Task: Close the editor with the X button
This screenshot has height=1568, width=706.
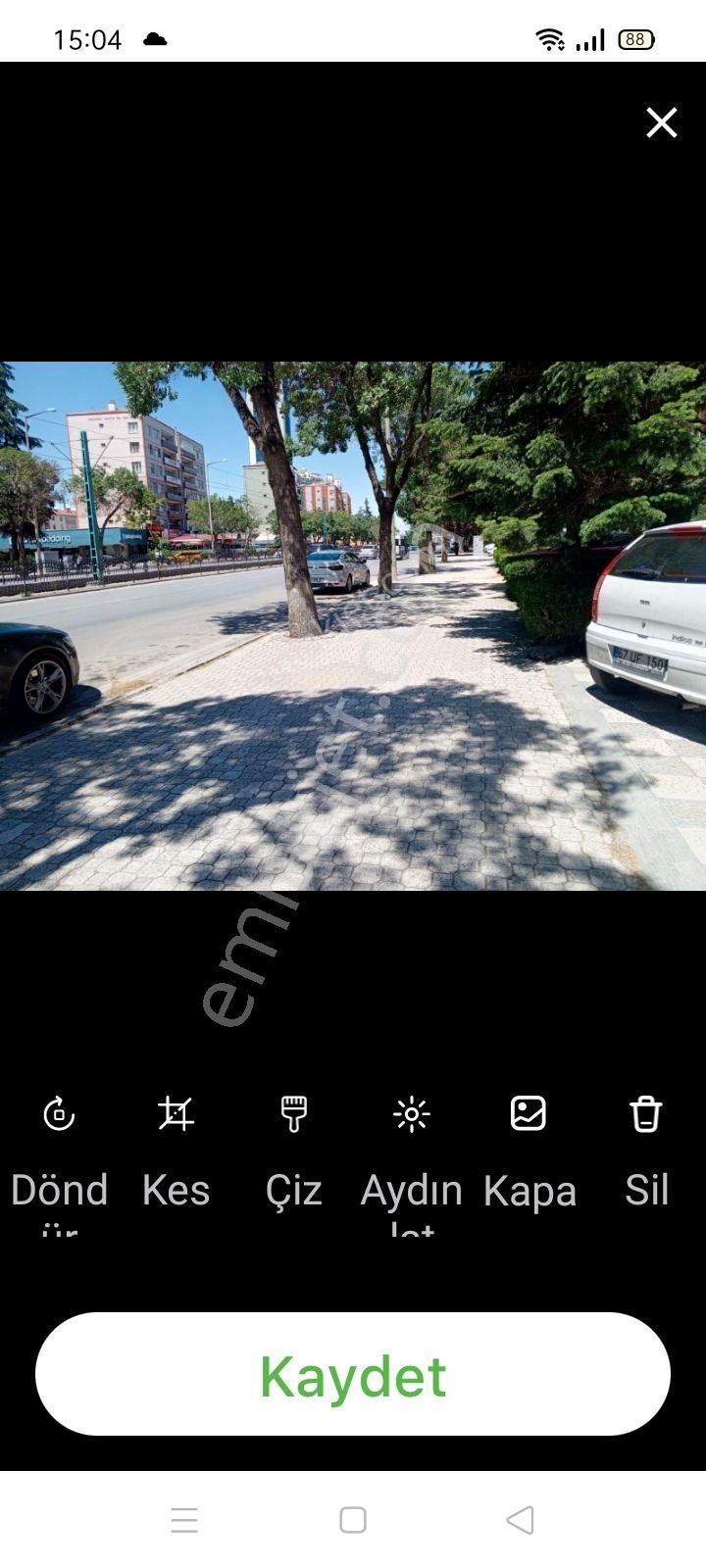Action: click(662, 122)
